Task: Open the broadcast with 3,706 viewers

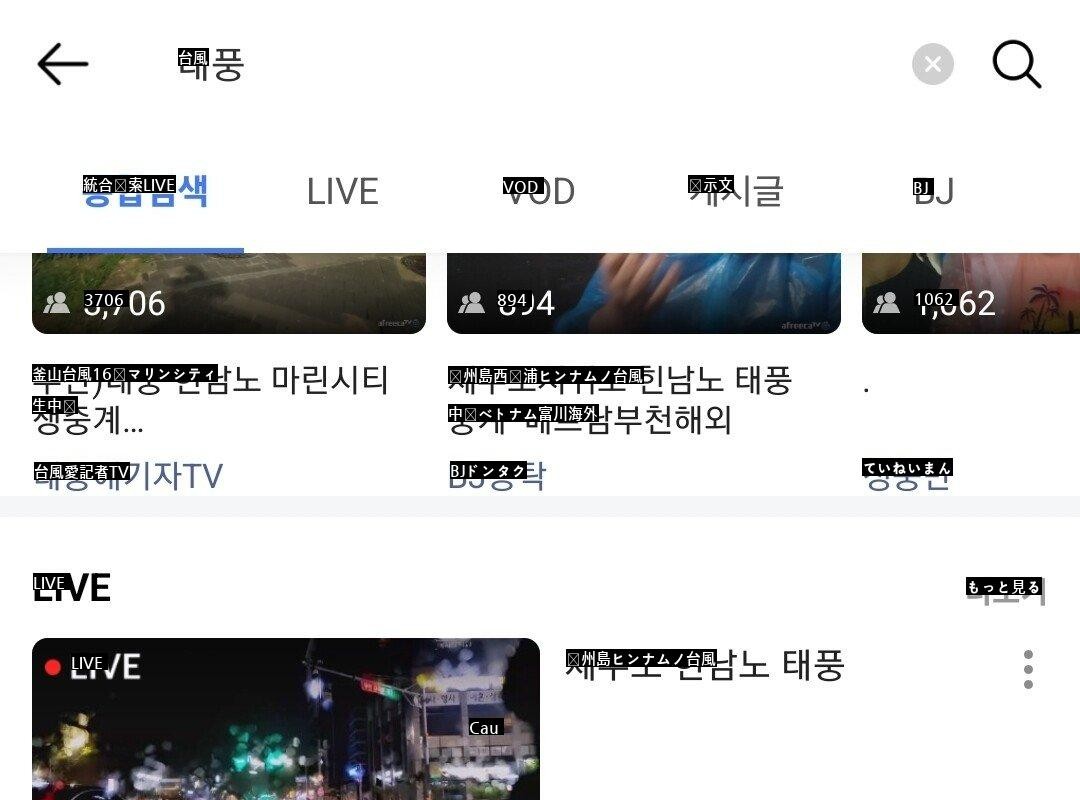Action: [228, 293]
